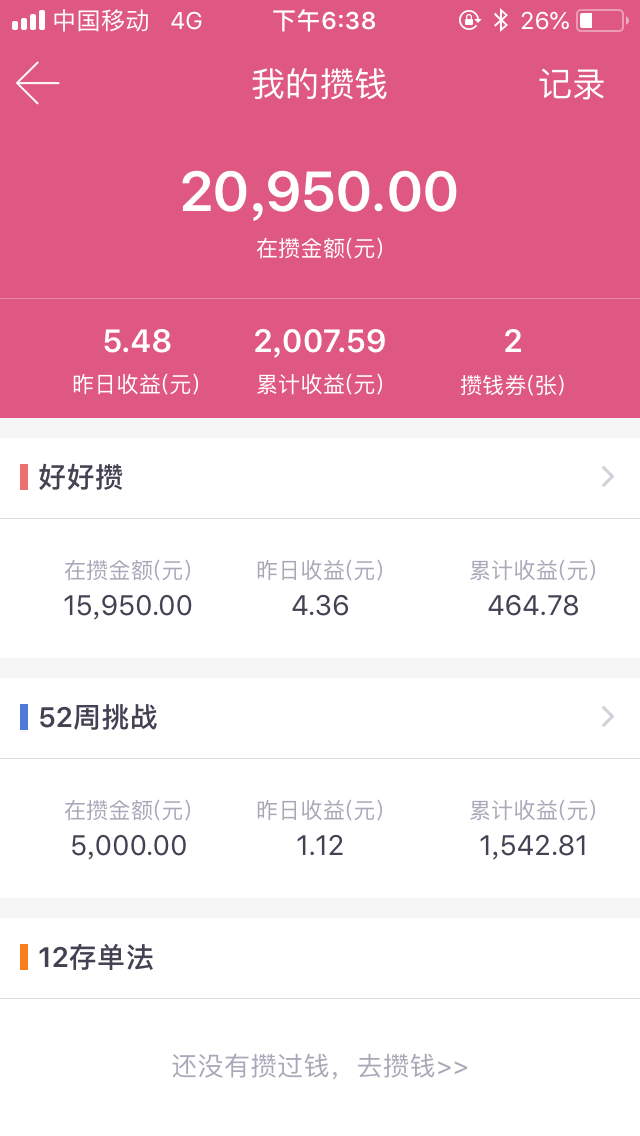Open 记录 records page
The height and width of the screenshot is (1136, 640).
(x=571, y=84)
